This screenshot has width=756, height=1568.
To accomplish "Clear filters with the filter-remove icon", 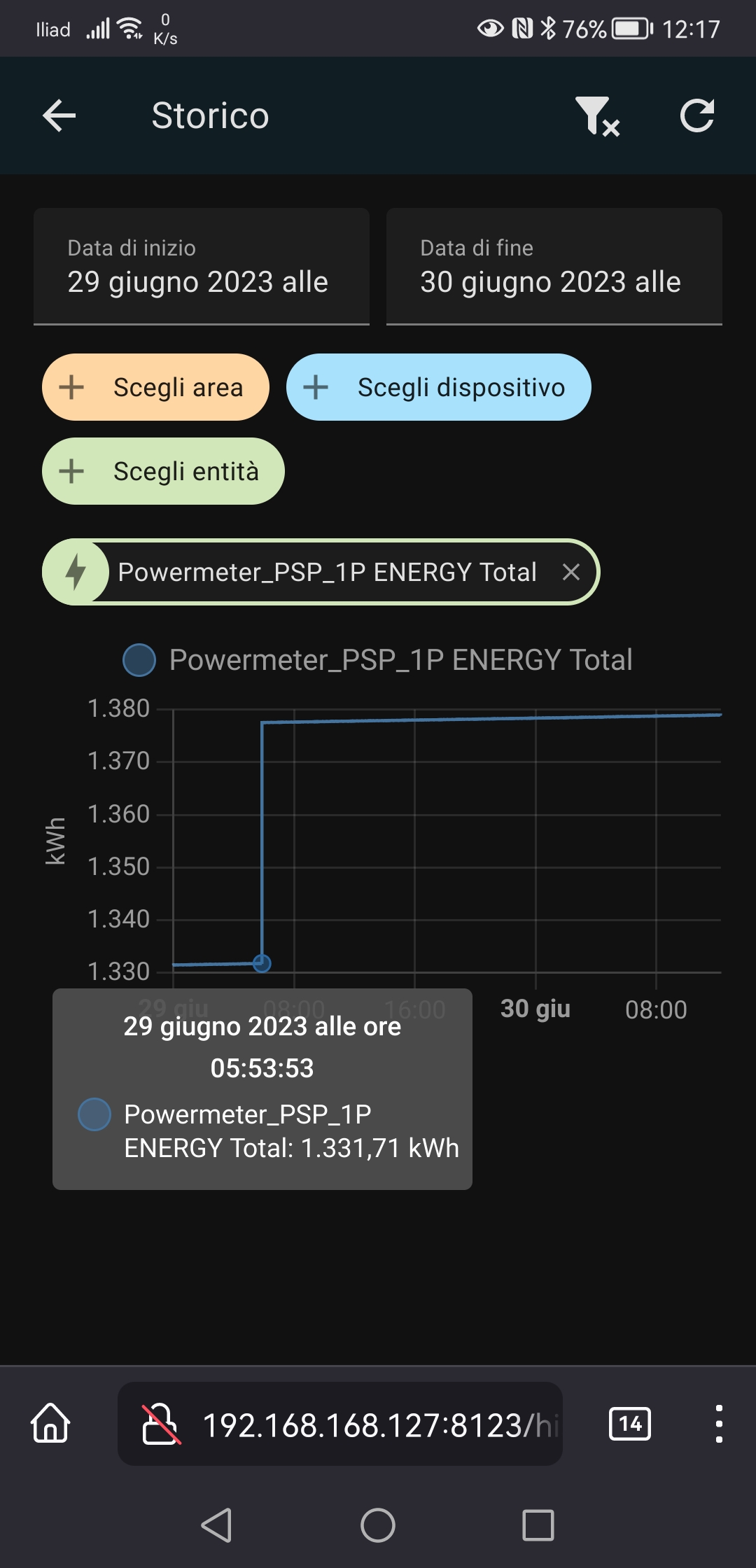I will tap(597, 115).
